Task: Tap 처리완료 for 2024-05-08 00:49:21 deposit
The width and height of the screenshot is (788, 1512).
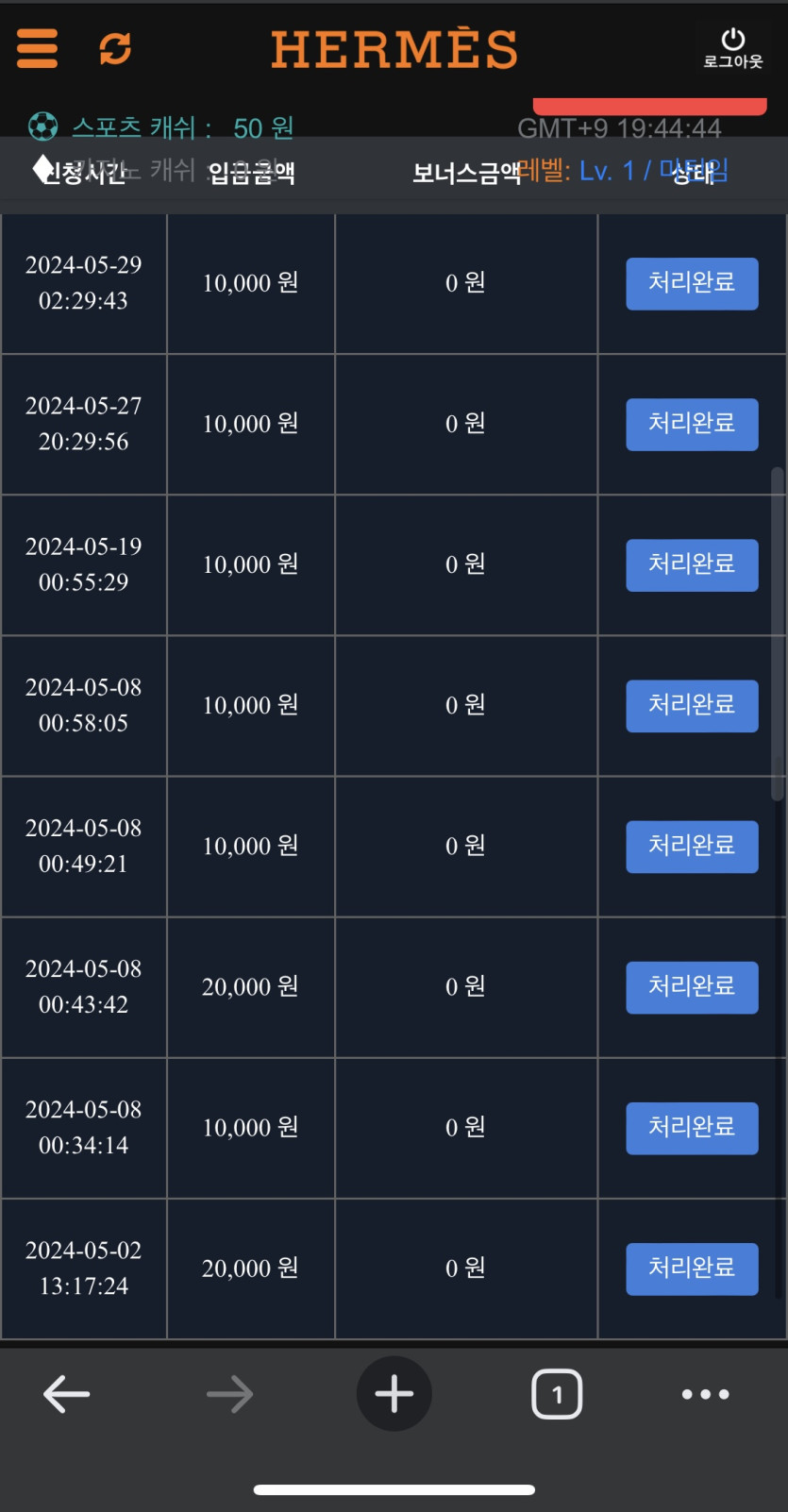Action: pos(692,846)
